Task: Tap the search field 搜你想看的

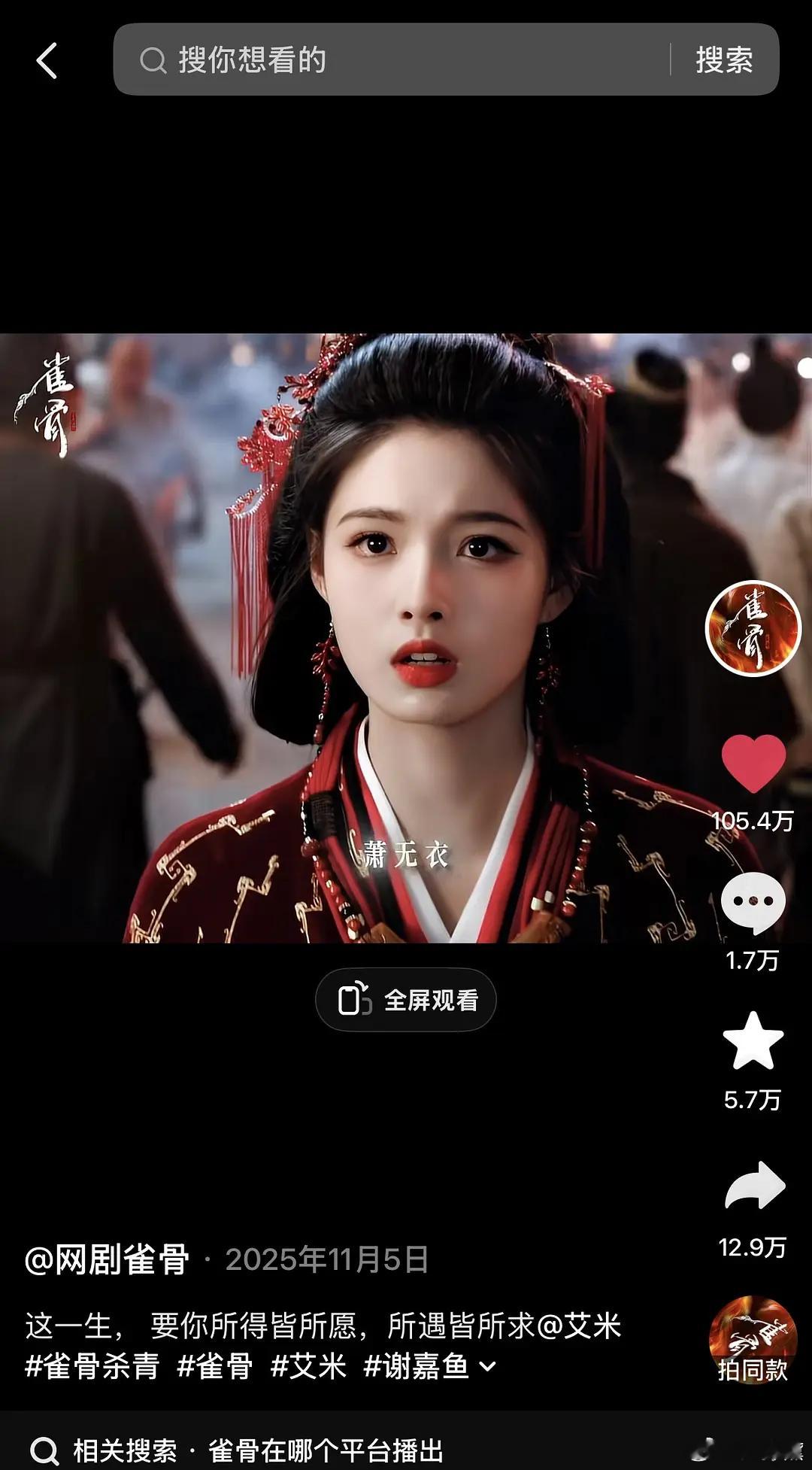Action: click(x=391, y=59)
